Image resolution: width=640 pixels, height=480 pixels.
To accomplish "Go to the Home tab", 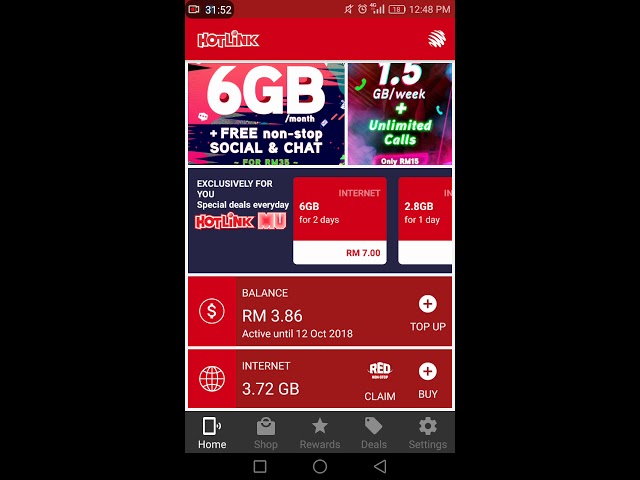I will click(x=212, y=433).
